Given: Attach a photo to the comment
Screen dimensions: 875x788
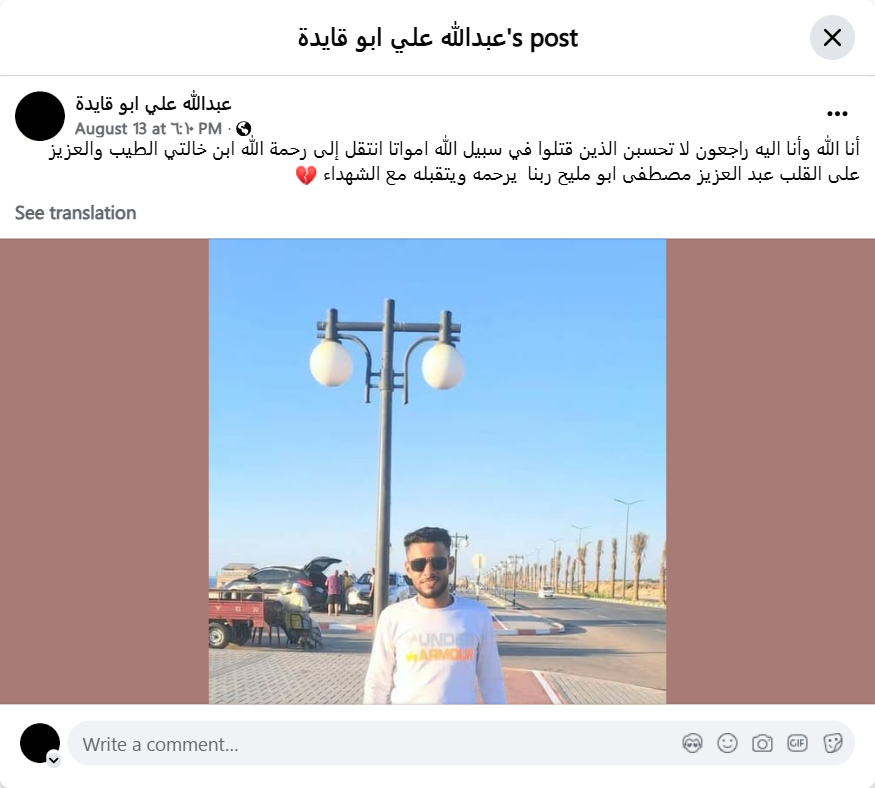Looking at the screenshot, I should click(x=762, y=743).
